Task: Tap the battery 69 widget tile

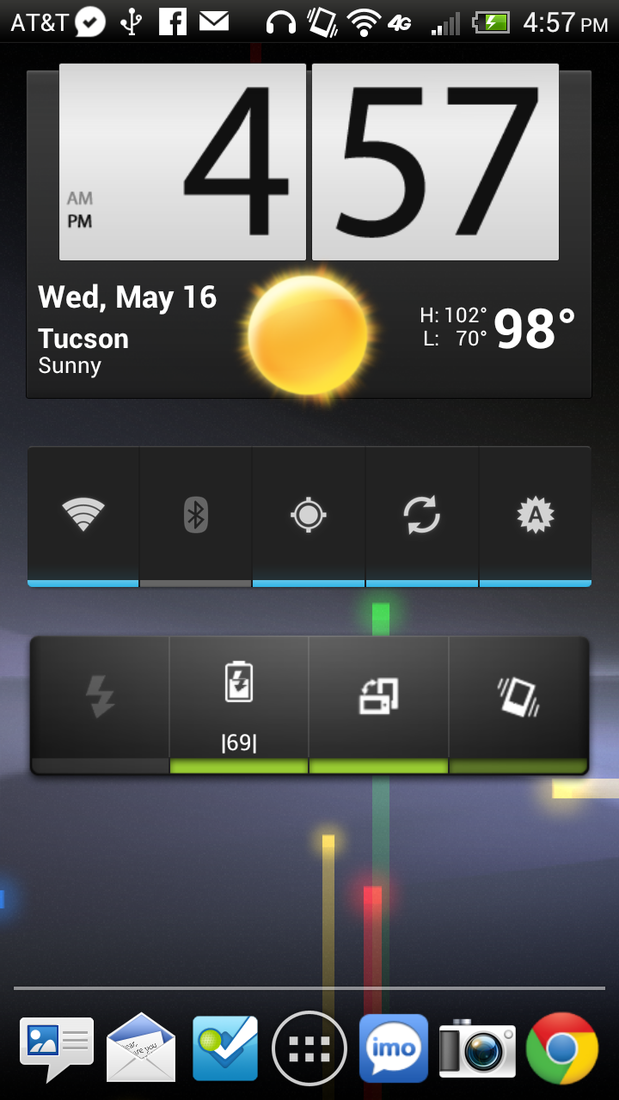Action: (x=239, y=705)
